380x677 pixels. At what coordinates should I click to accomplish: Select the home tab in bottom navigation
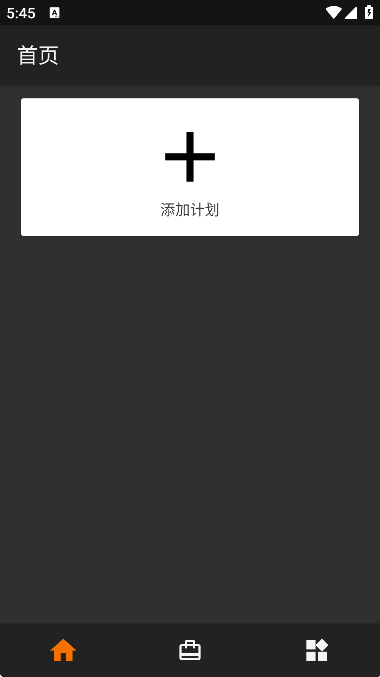[x=63, y=650]
